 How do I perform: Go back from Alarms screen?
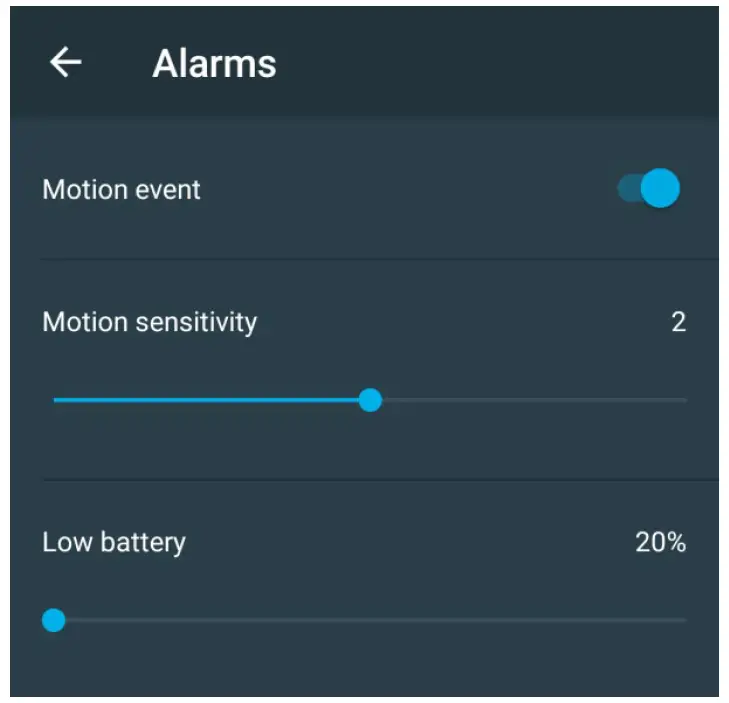[x=66, y=63]
